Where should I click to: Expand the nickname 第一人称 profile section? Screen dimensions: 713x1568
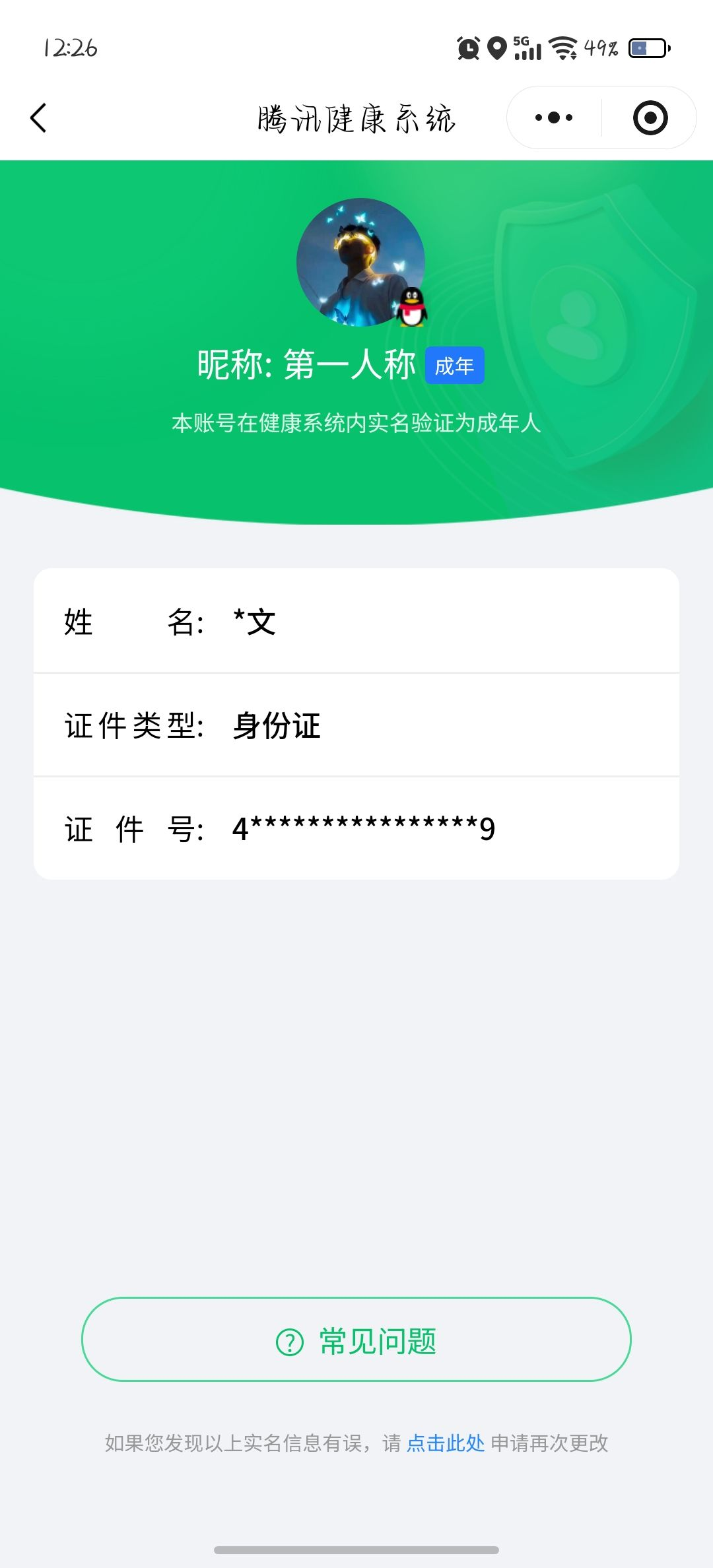point(308,364)
